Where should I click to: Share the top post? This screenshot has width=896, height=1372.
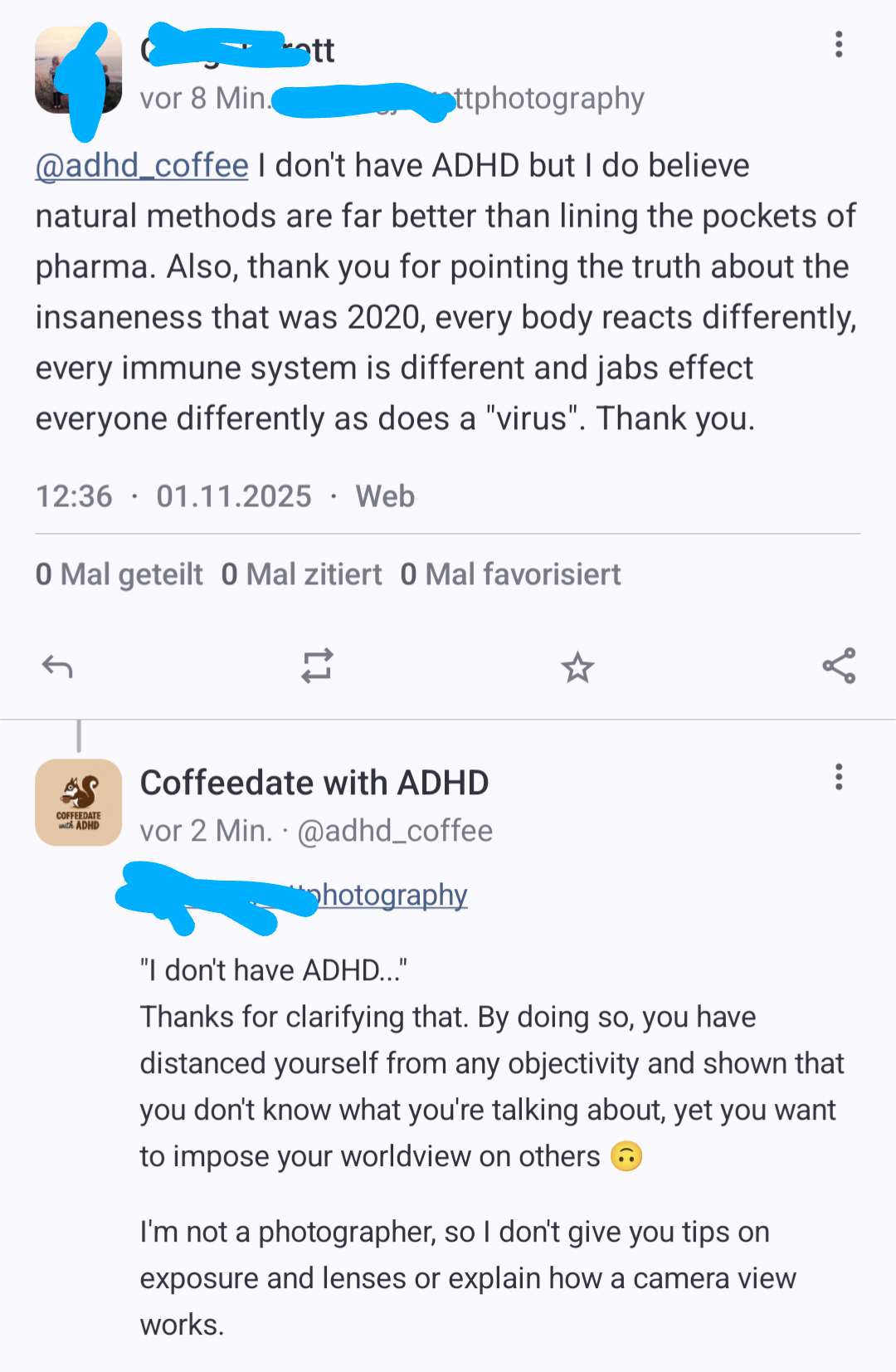[839, 666]
